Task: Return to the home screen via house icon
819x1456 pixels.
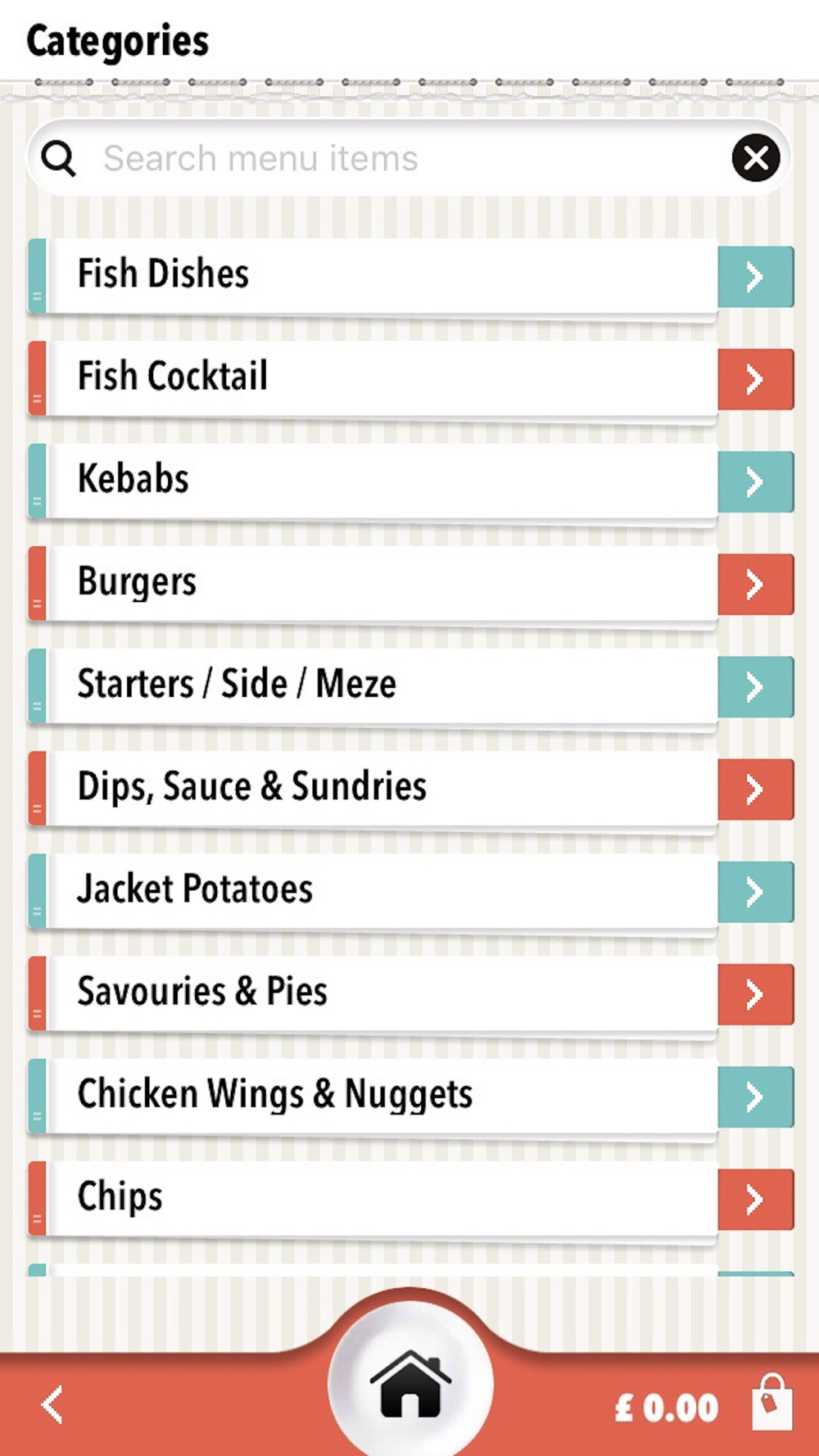Action: tap(410, 1384)
